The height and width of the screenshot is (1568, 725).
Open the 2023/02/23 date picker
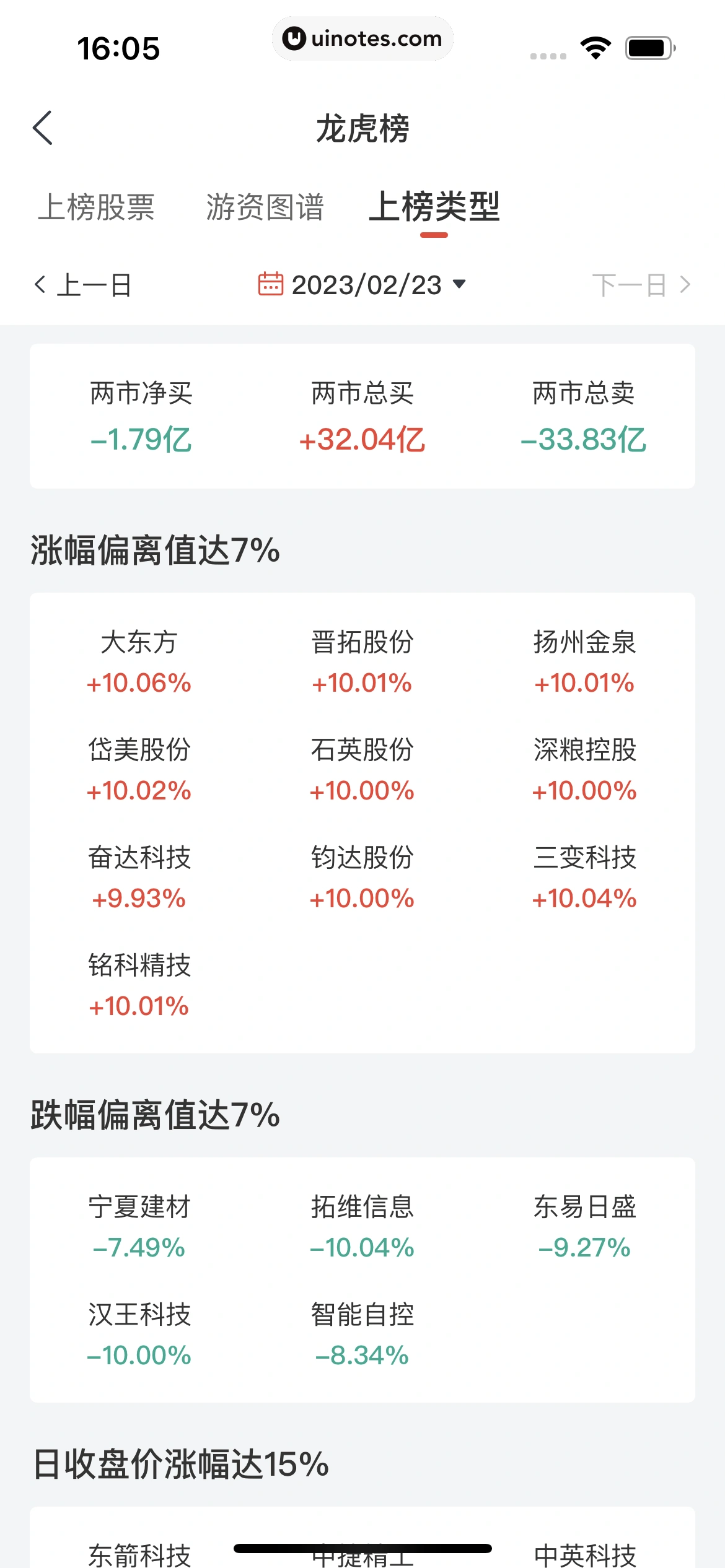(x=362, y=285)
